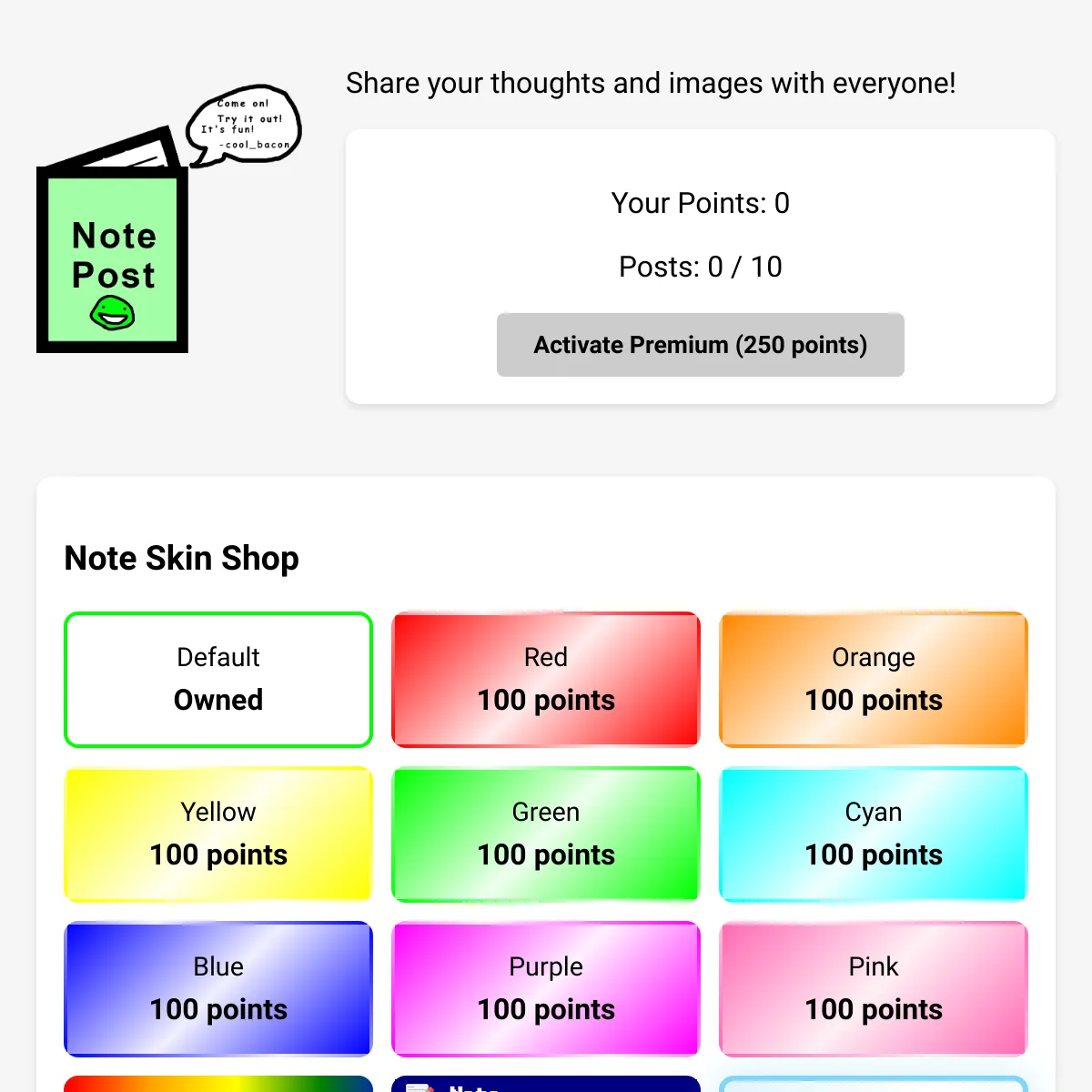
Task: Purchase the Green note skin
Action: [546, 834]
